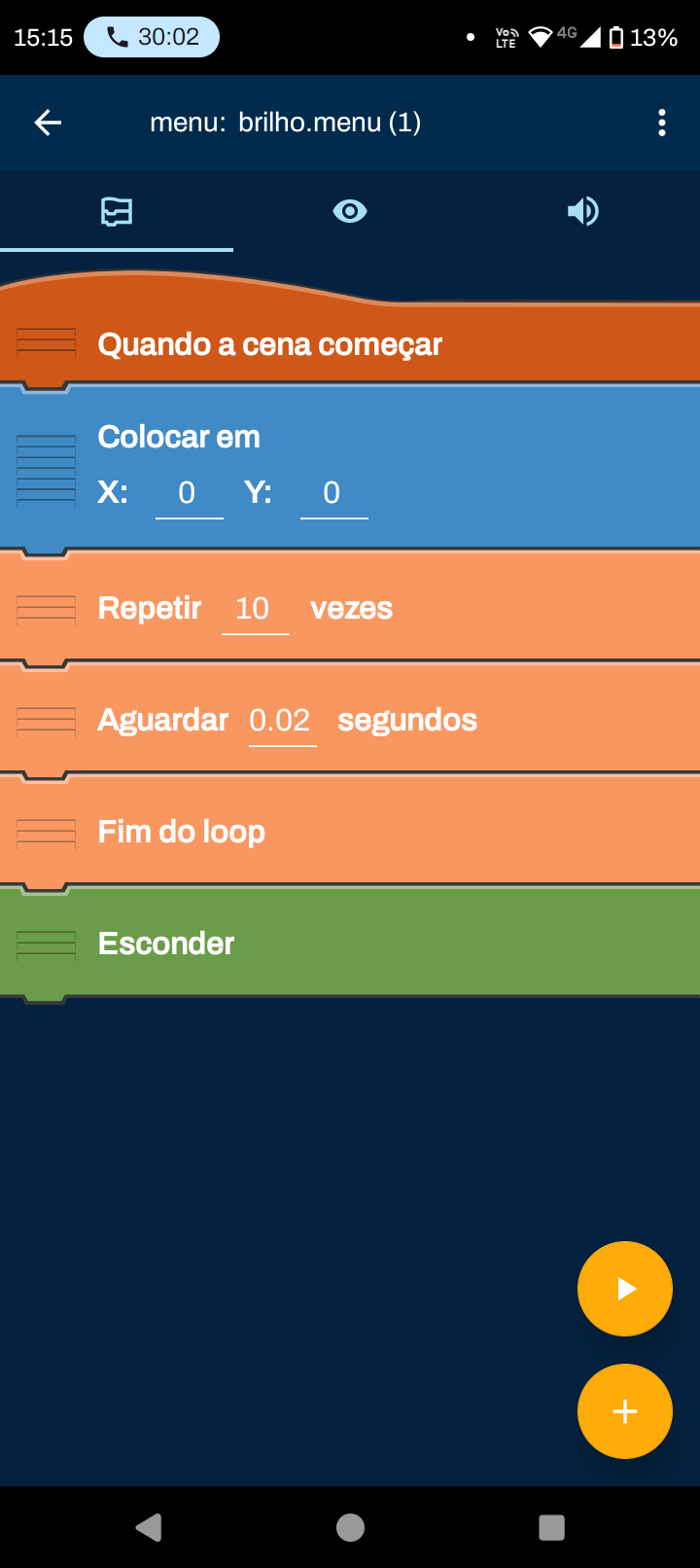
Task: Switch to the sounds speaker tab
Action: pyautogui.click(x=582, y=211)
